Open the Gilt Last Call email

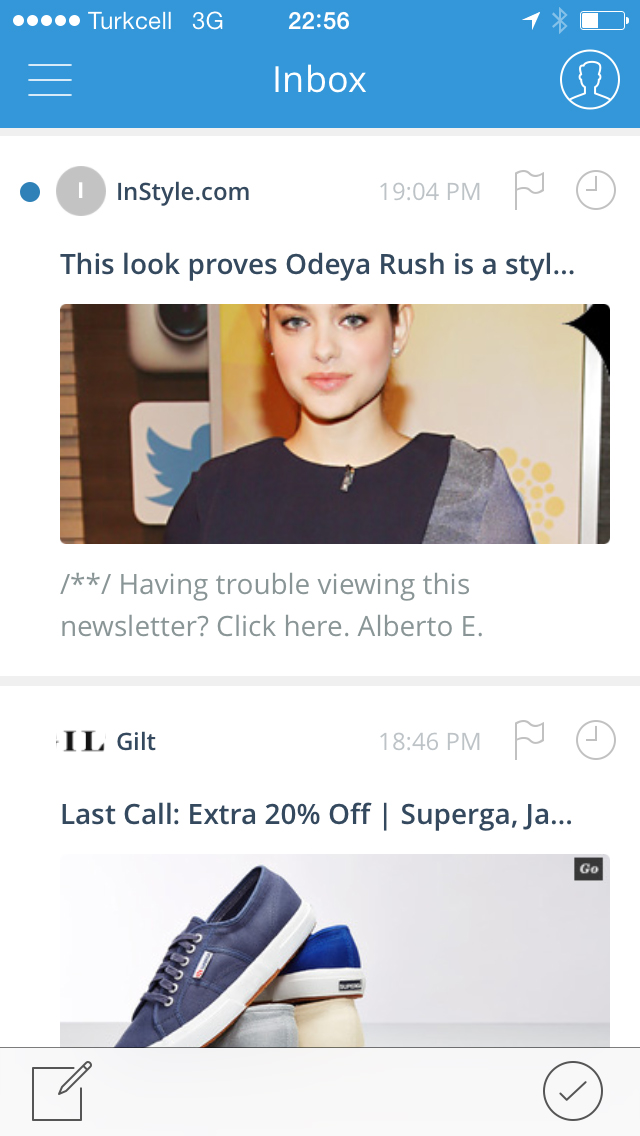(317, 815)
